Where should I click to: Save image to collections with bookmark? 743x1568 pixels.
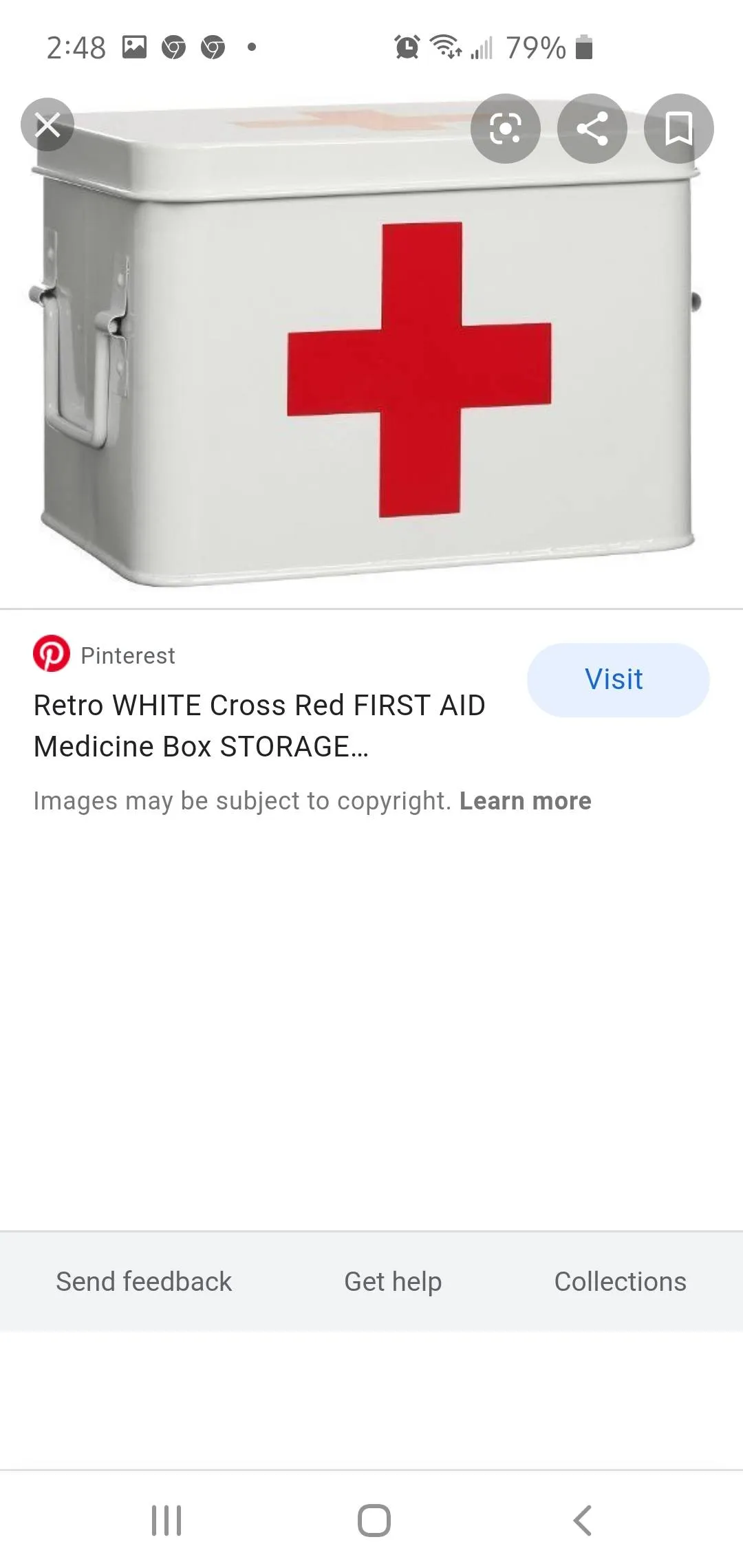678,129
